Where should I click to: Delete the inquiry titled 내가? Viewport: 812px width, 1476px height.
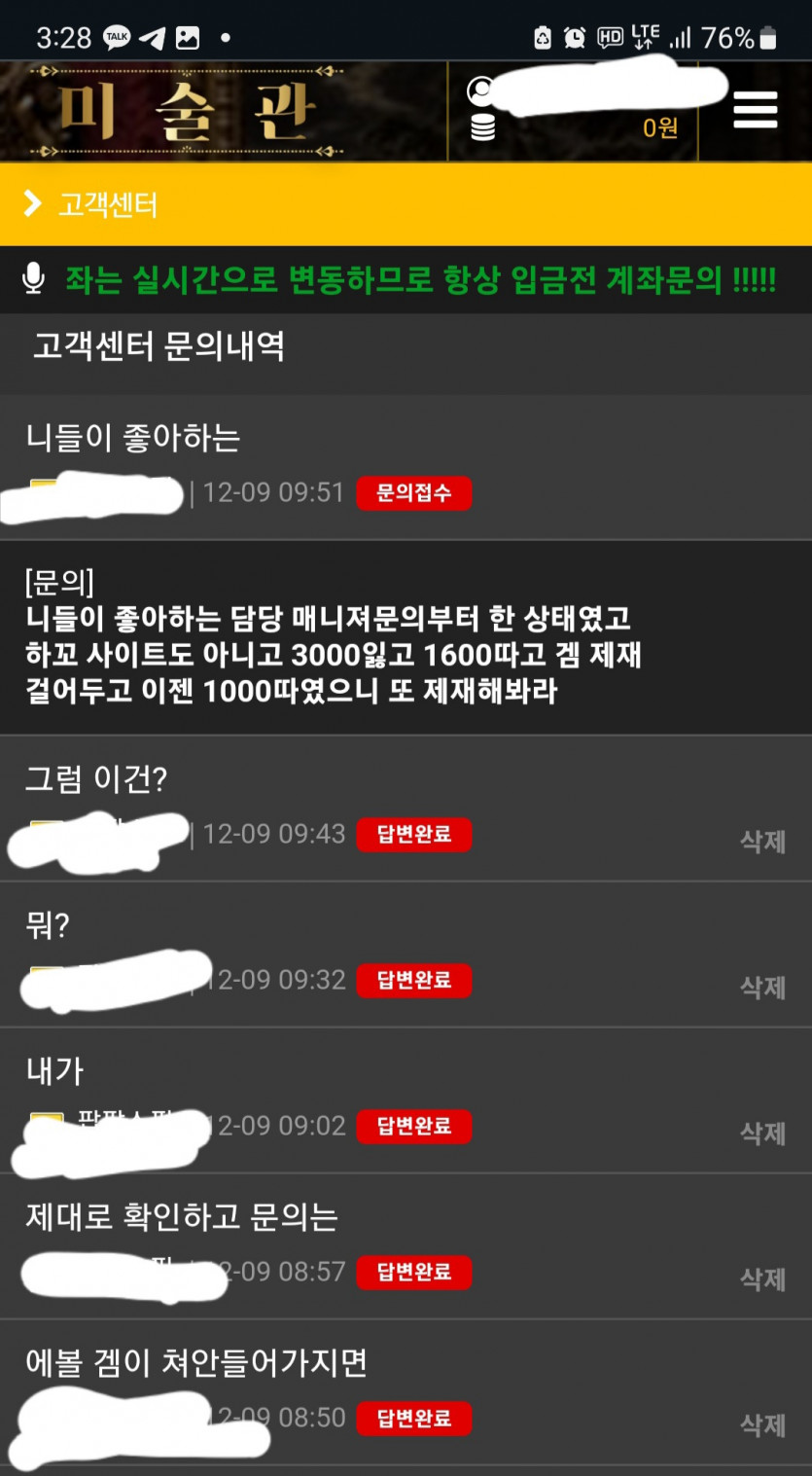click(x=762, y=1133)
